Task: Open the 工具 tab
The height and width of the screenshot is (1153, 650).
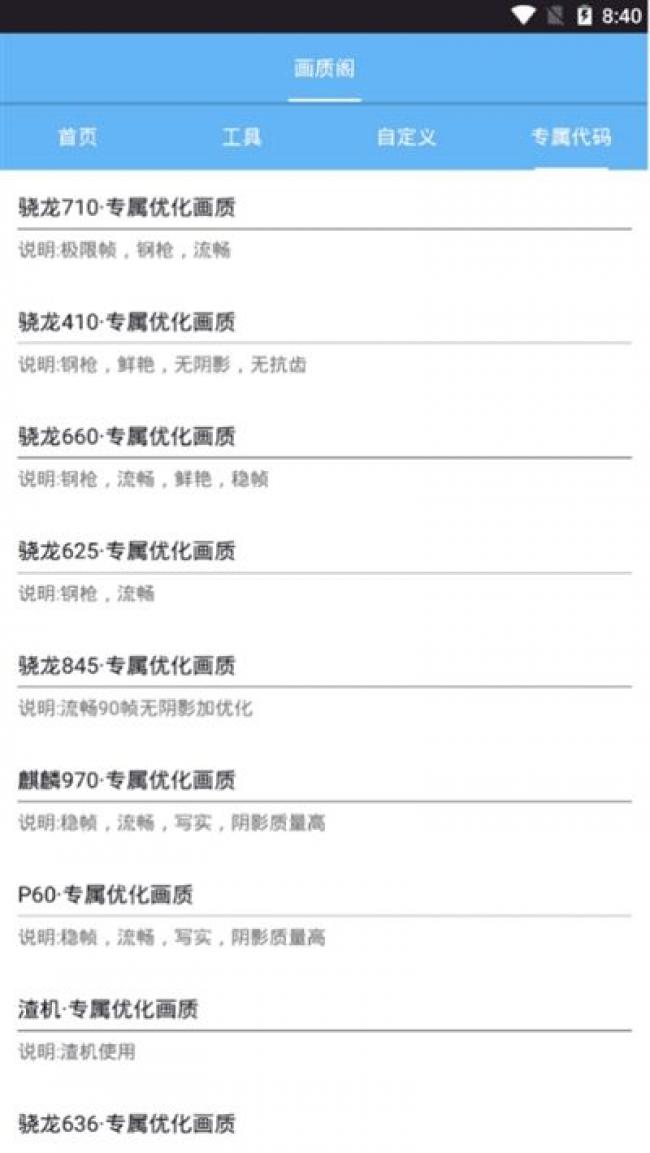Action: (x=241, y=137)
